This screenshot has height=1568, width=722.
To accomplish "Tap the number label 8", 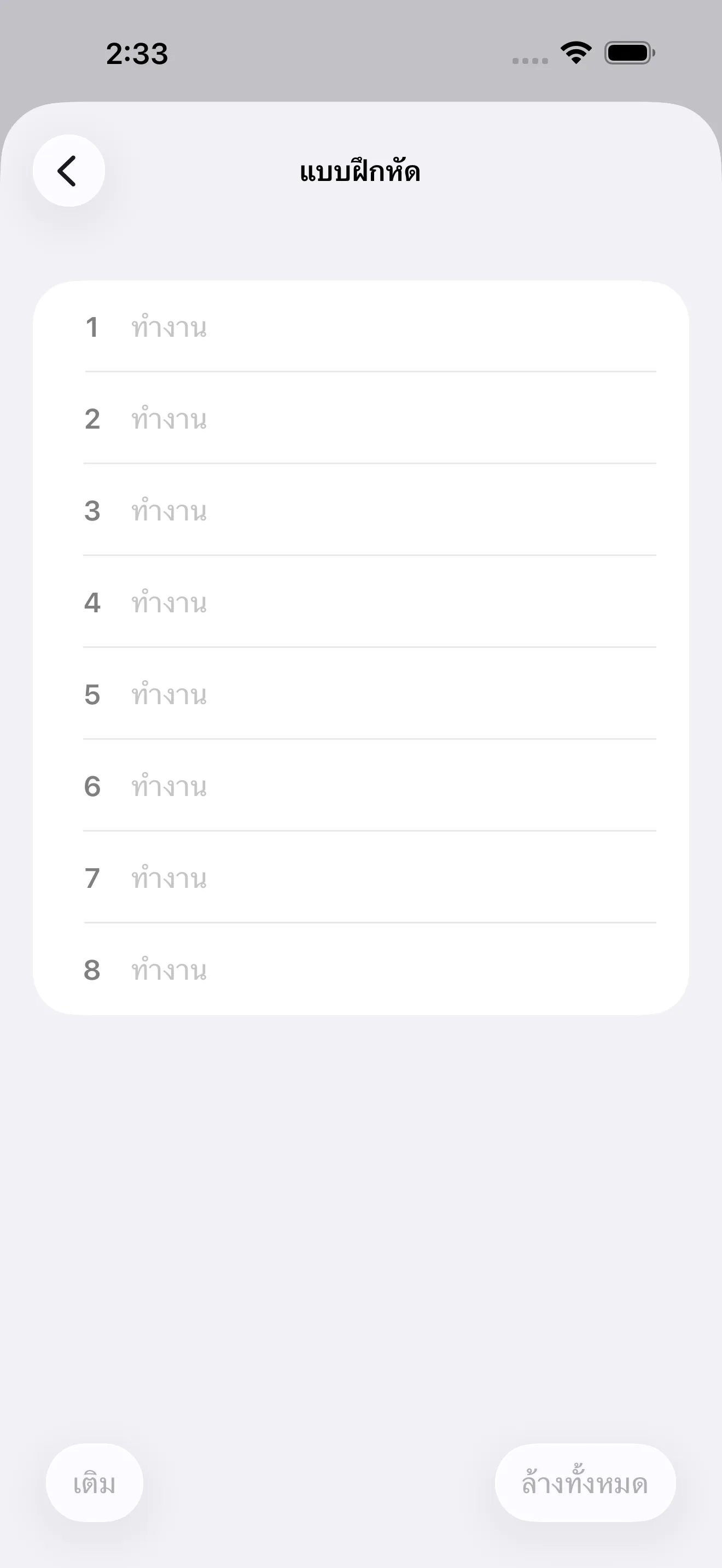I will (91, 970).
